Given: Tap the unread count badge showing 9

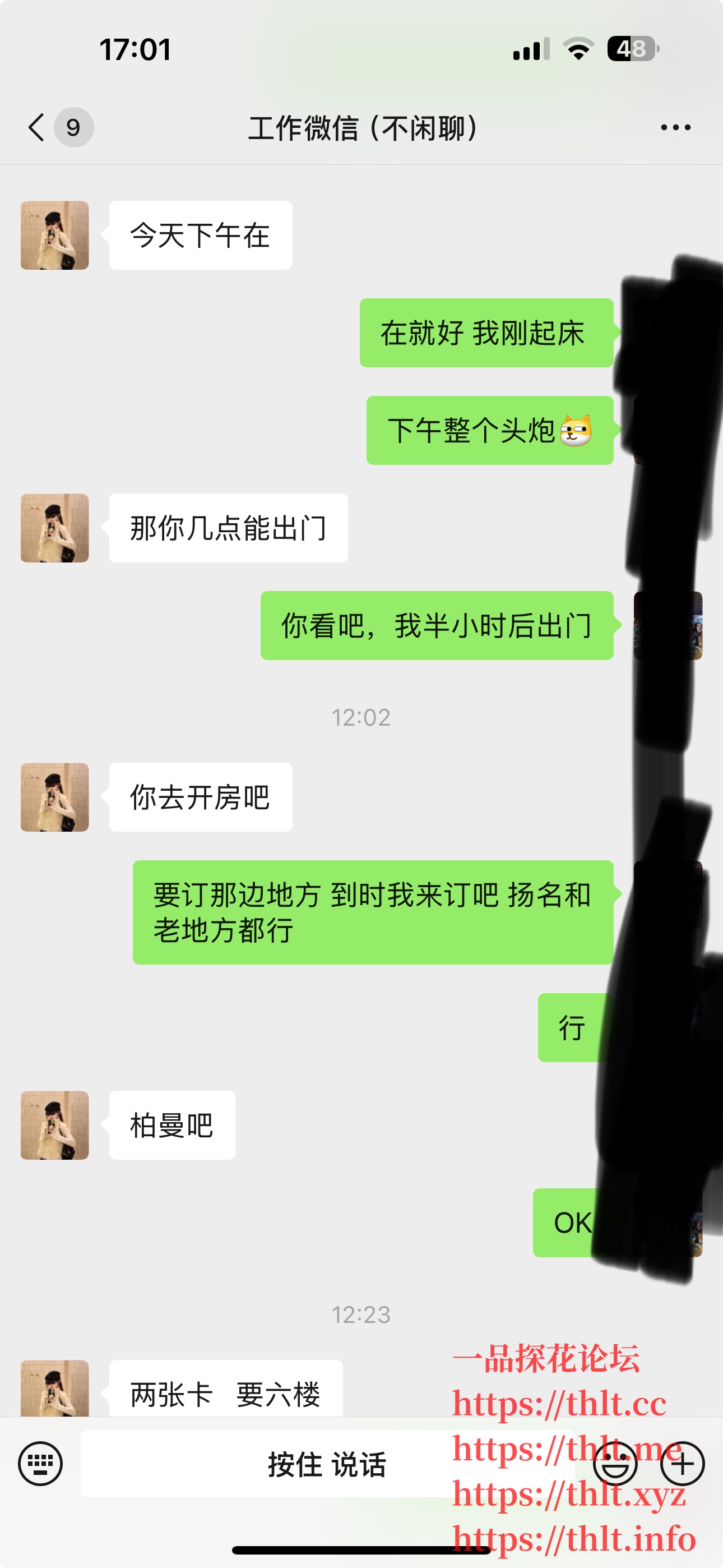Looking at the screenshot, I should pyautogui.click(x=73, y=127).
